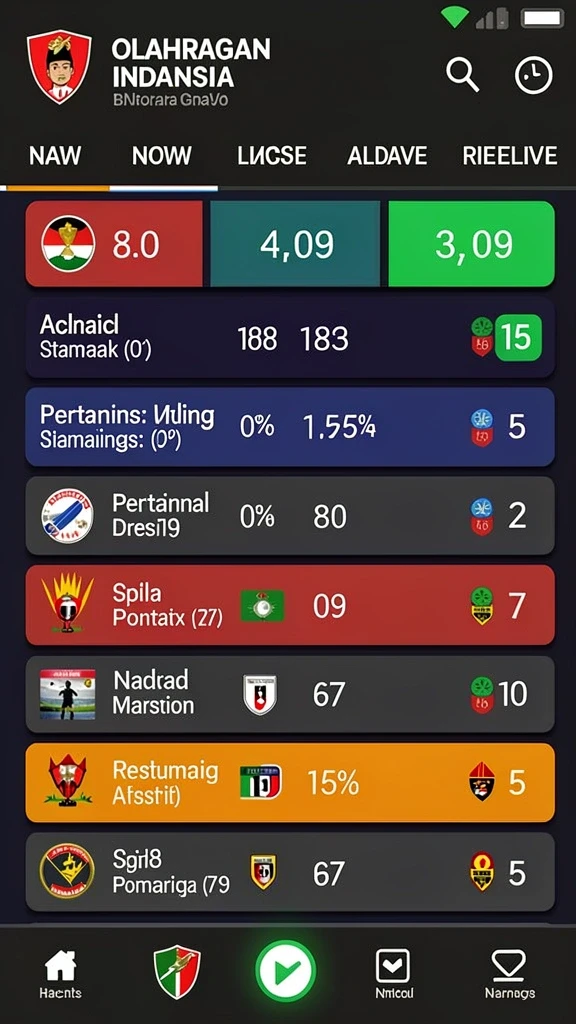The width and height of the screenshot is (576, 1024).
Task: Go to the Haents home tab
Action: pos(60,974)
